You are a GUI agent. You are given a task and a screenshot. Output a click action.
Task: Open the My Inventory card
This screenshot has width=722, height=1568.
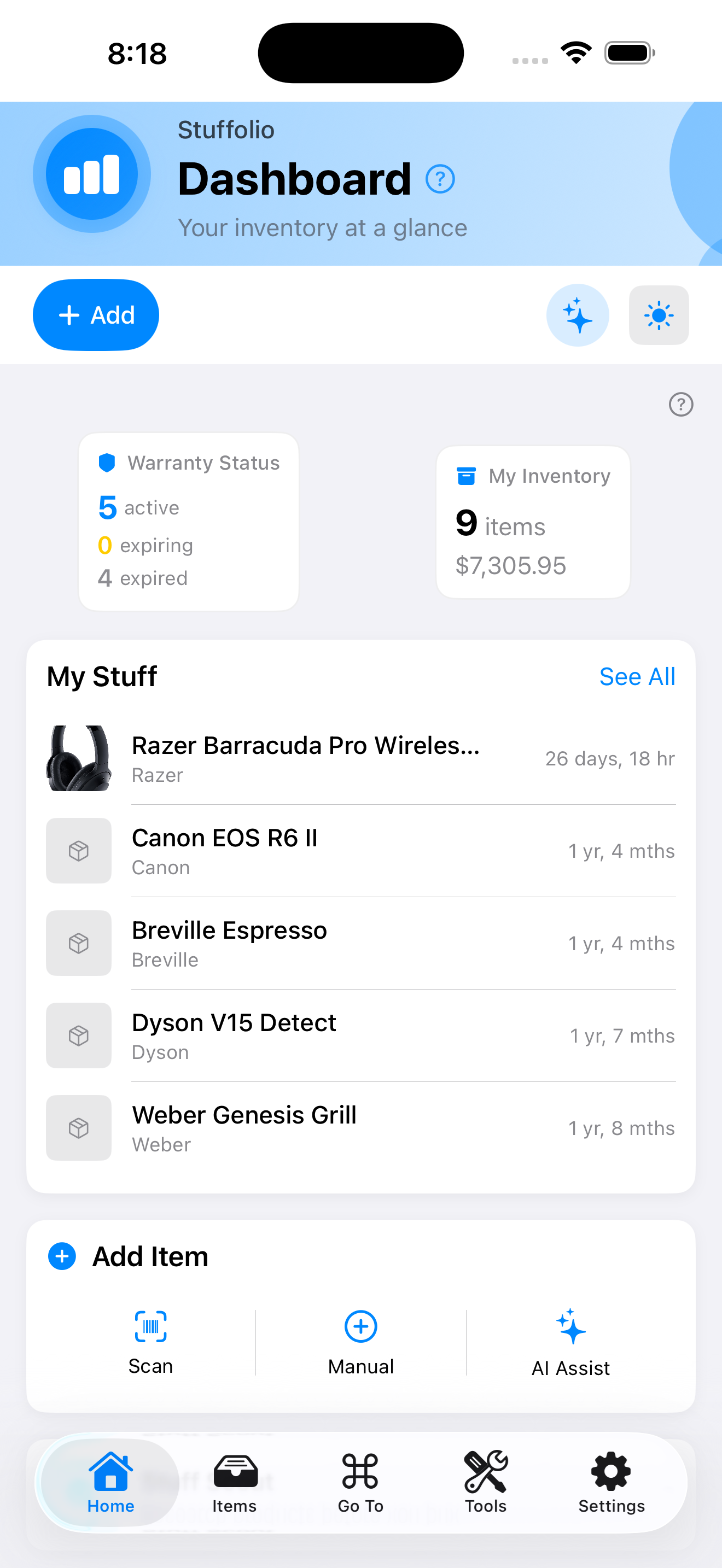pyautogui.click(x=533, y=522)
